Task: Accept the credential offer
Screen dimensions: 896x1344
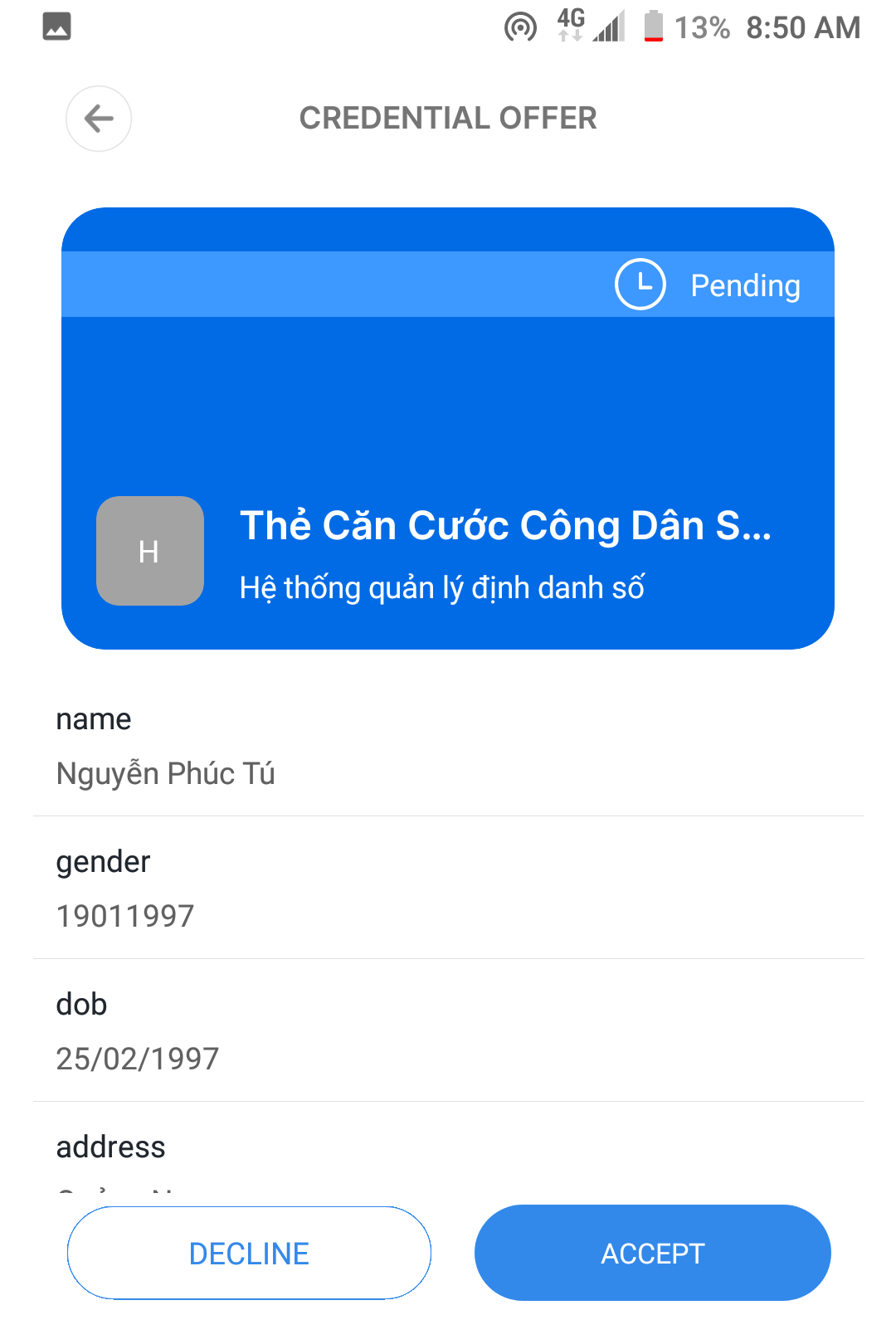Action: [x=652, y=1253]
